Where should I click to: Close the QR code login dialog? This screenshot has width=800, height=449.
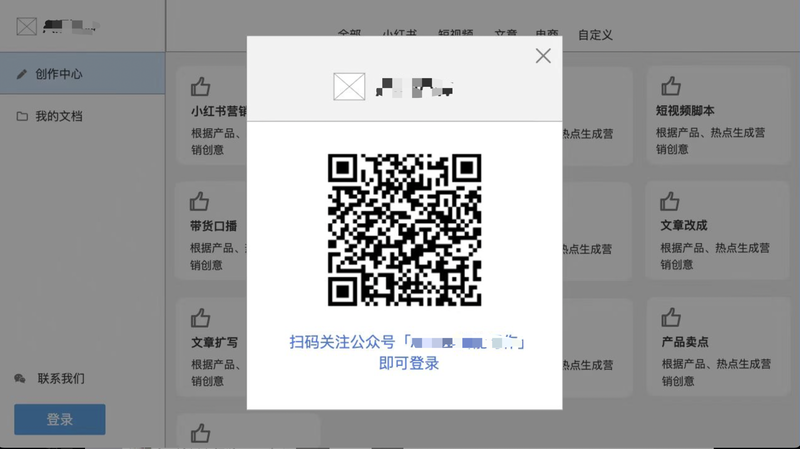tap(543, 56)
